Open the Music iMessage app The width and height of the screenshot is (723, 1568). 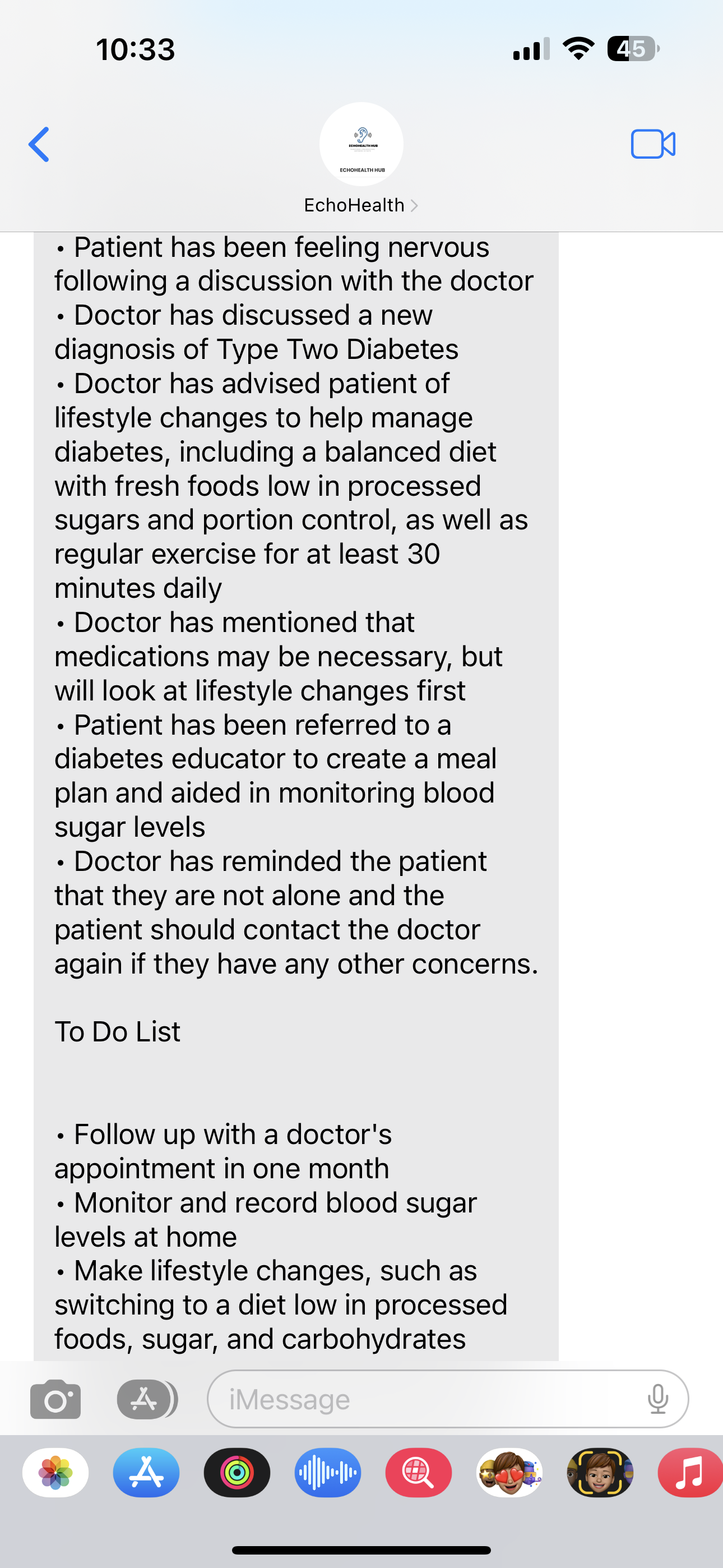690,1473
